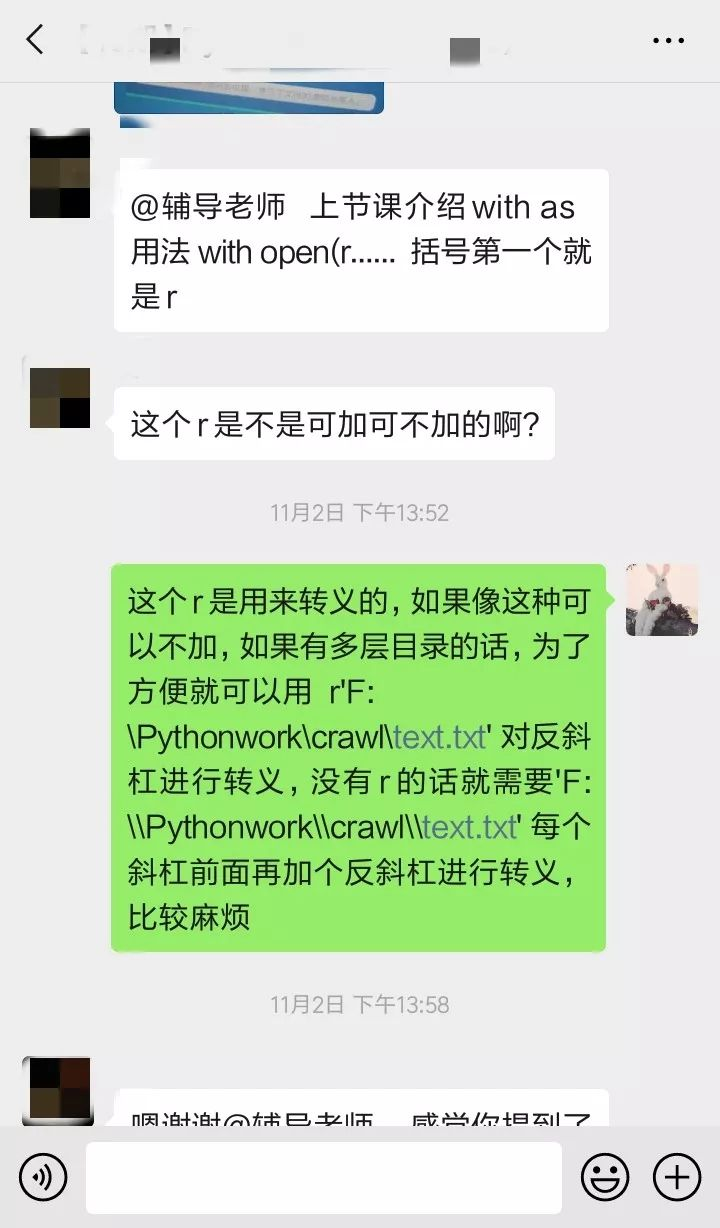Open avatar beside the '嗯谢谢' message
This screenshot has height=1228, width=720.
tap(57, 1090)
